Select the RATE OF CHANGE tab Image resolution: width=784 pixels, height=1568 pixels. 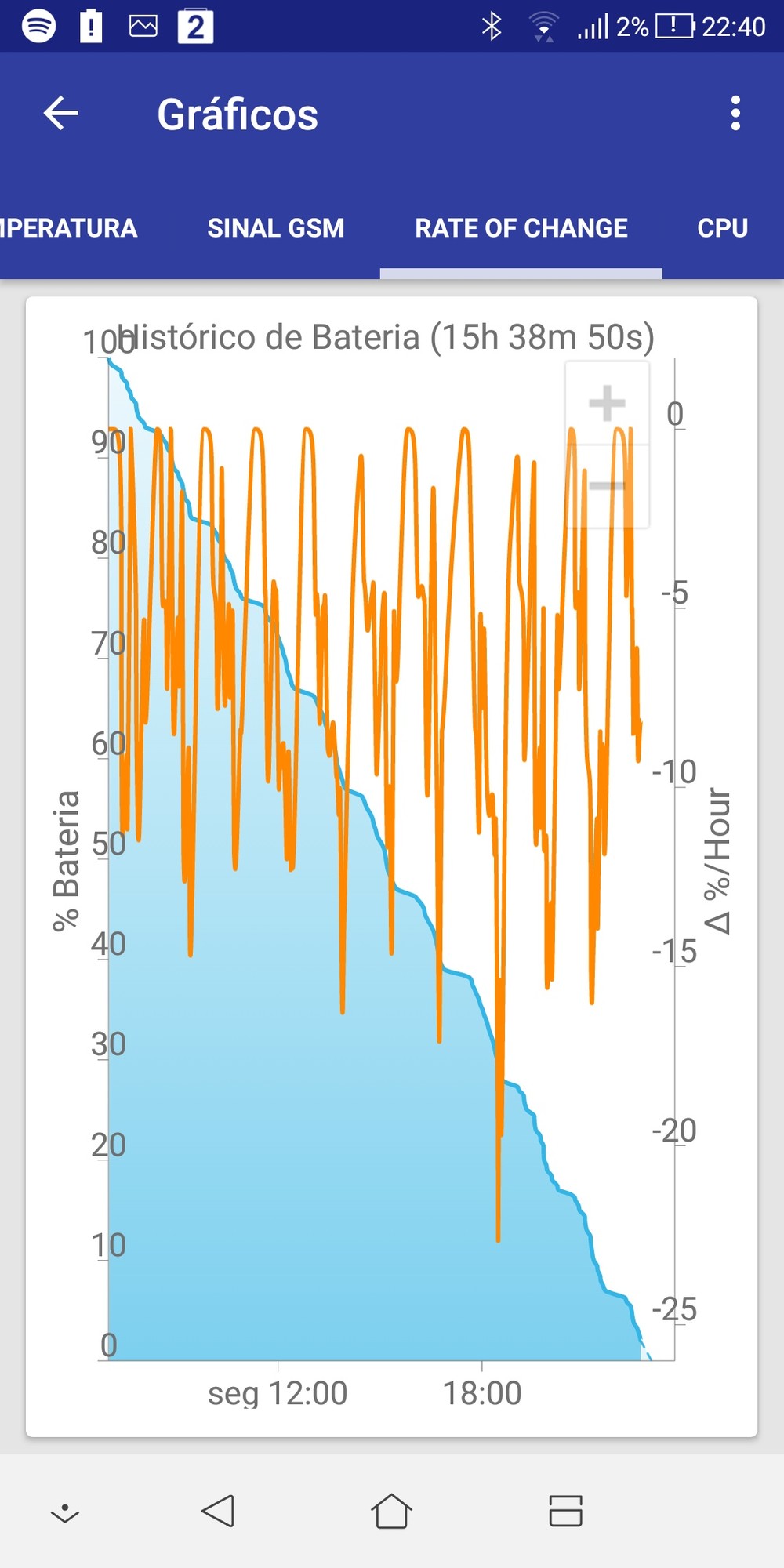(521, 228)
